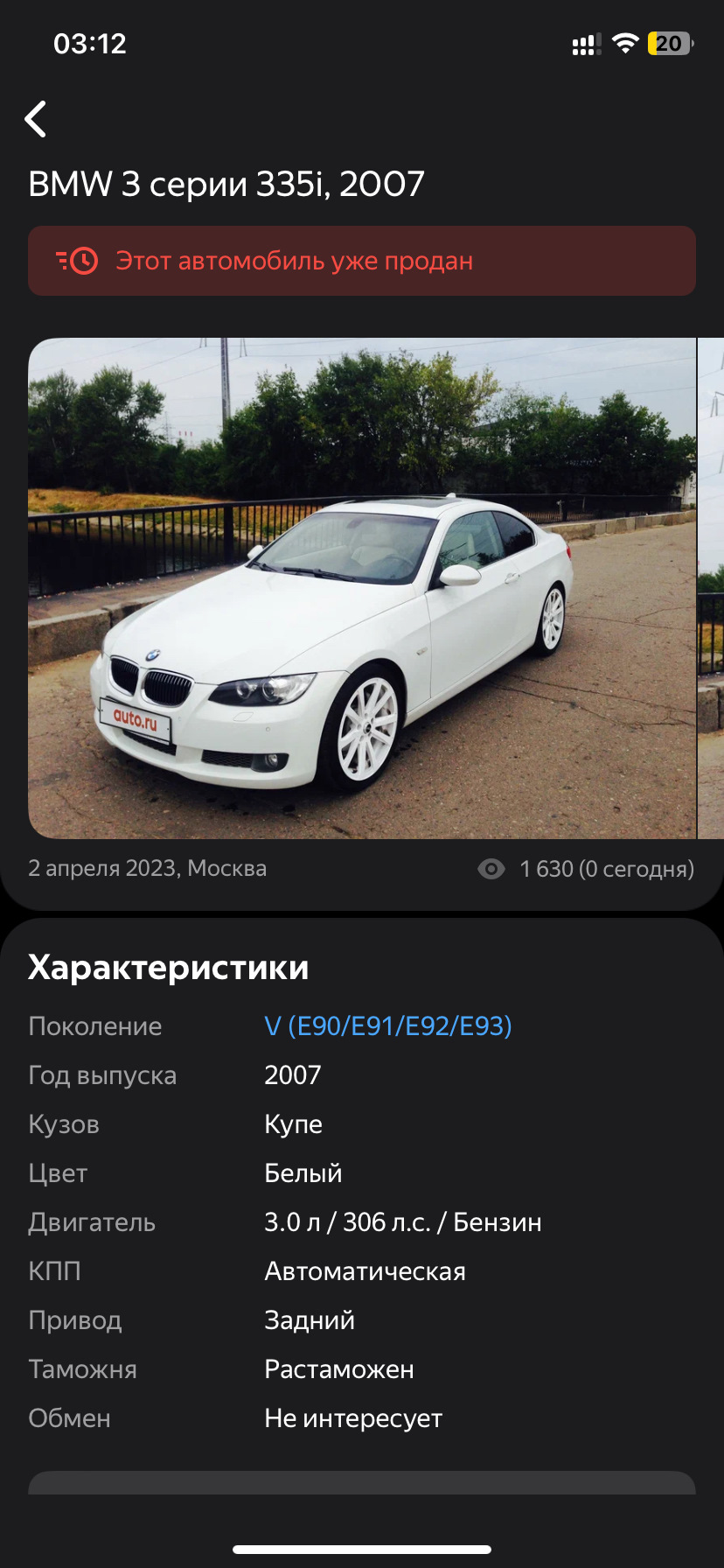Tap the car photo to enlarge it
724x1568 pixels.
pyautogui.click(x=362, y=586)
